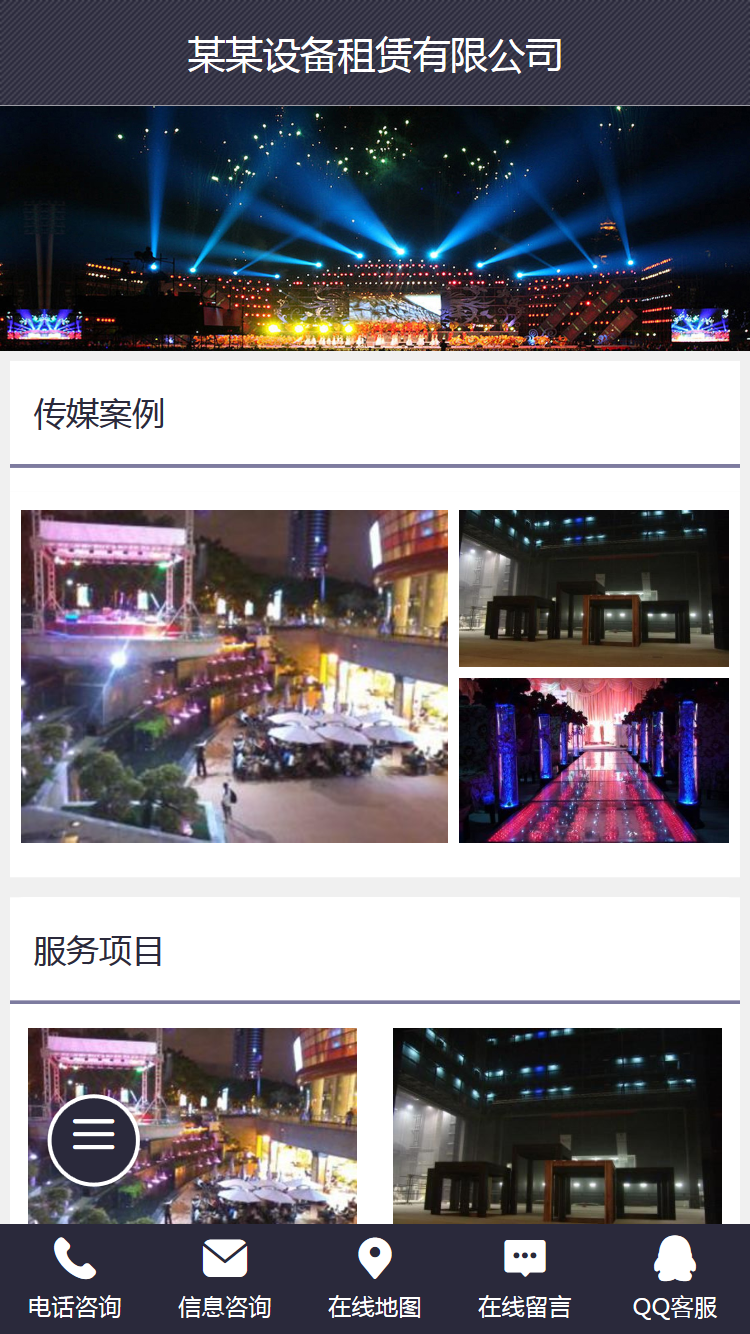Open the dark hall item under 服务项目
Screen dimensions: 750x1334
(557, 1125)
